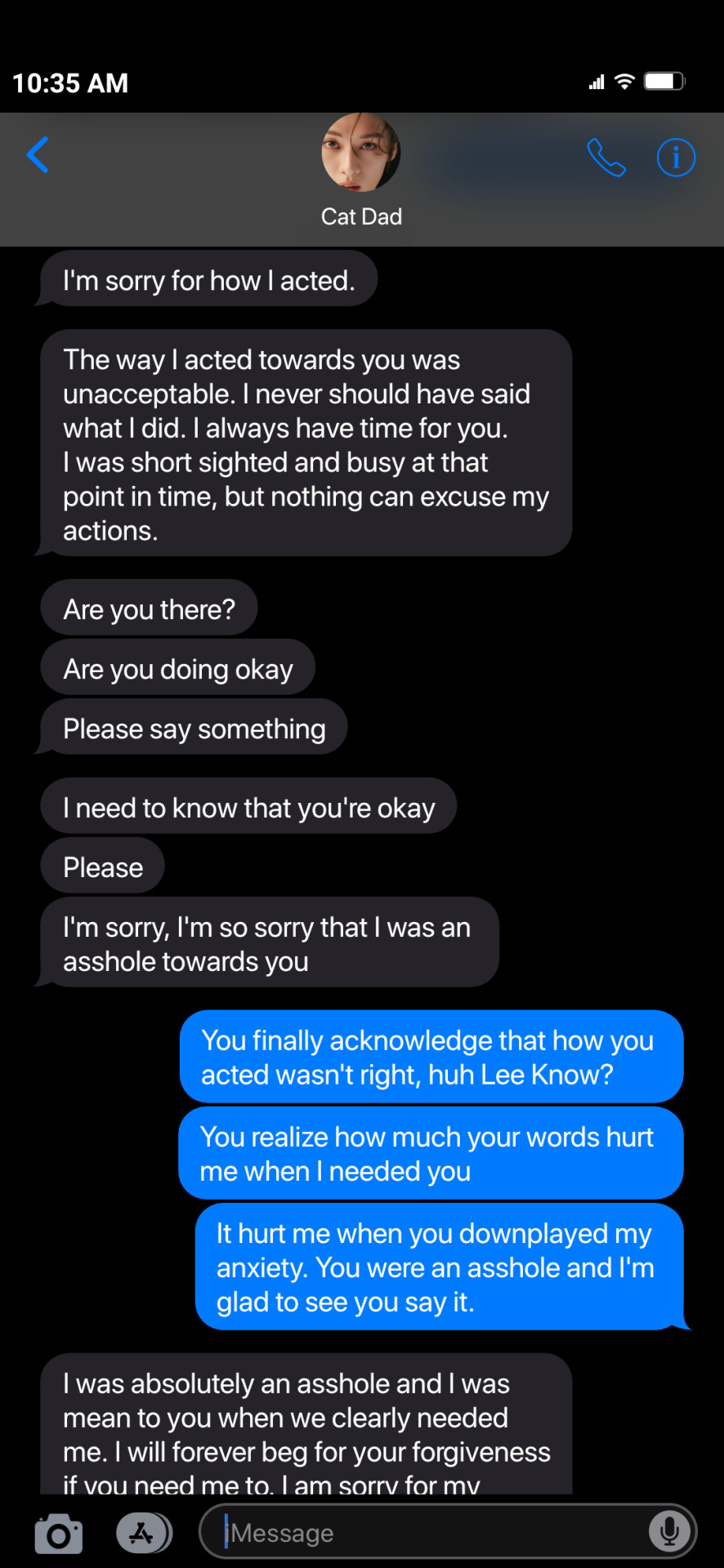Record audio with the microphone icon
Image resolution: width=724 pixels, height=1568 pixels.
point(669,1532)
